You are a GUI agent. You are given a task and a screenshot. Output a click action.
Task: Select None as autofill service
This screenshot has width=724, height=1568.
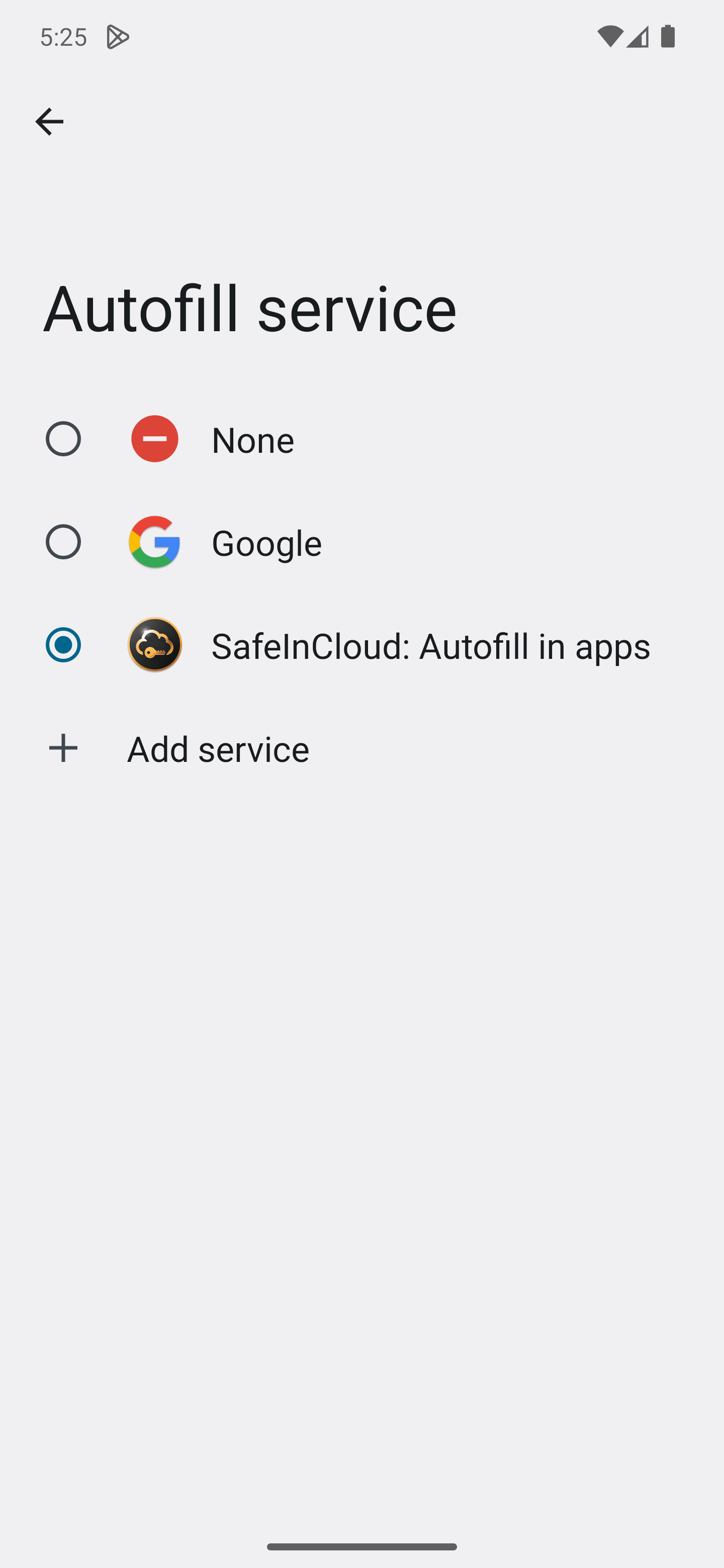(x=361, y=439)
